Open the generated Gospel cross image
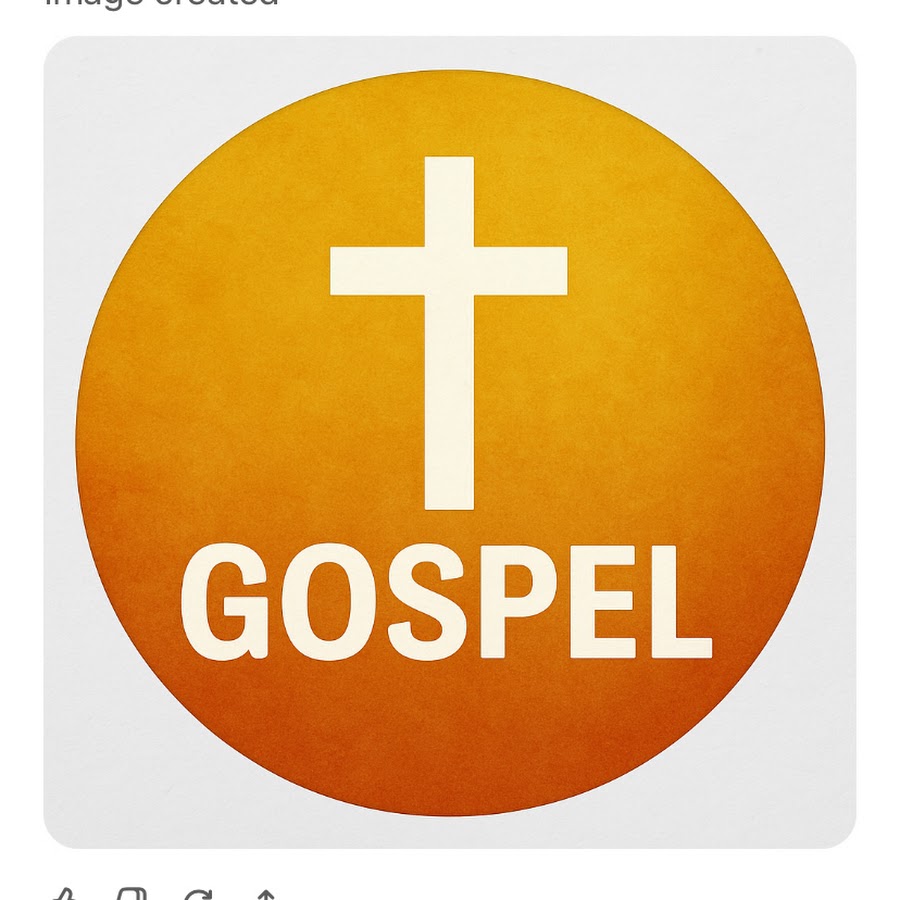900x900 pixels. 450,442
